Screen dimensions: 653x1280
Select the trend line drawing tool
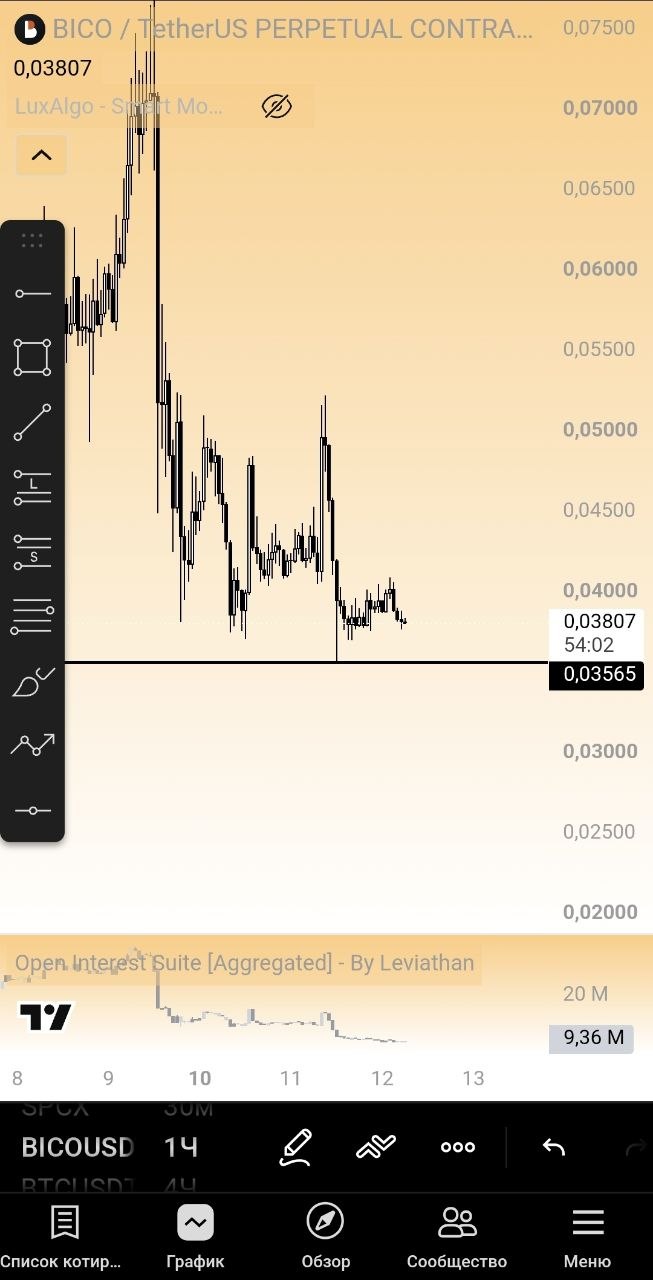(32, 423)
